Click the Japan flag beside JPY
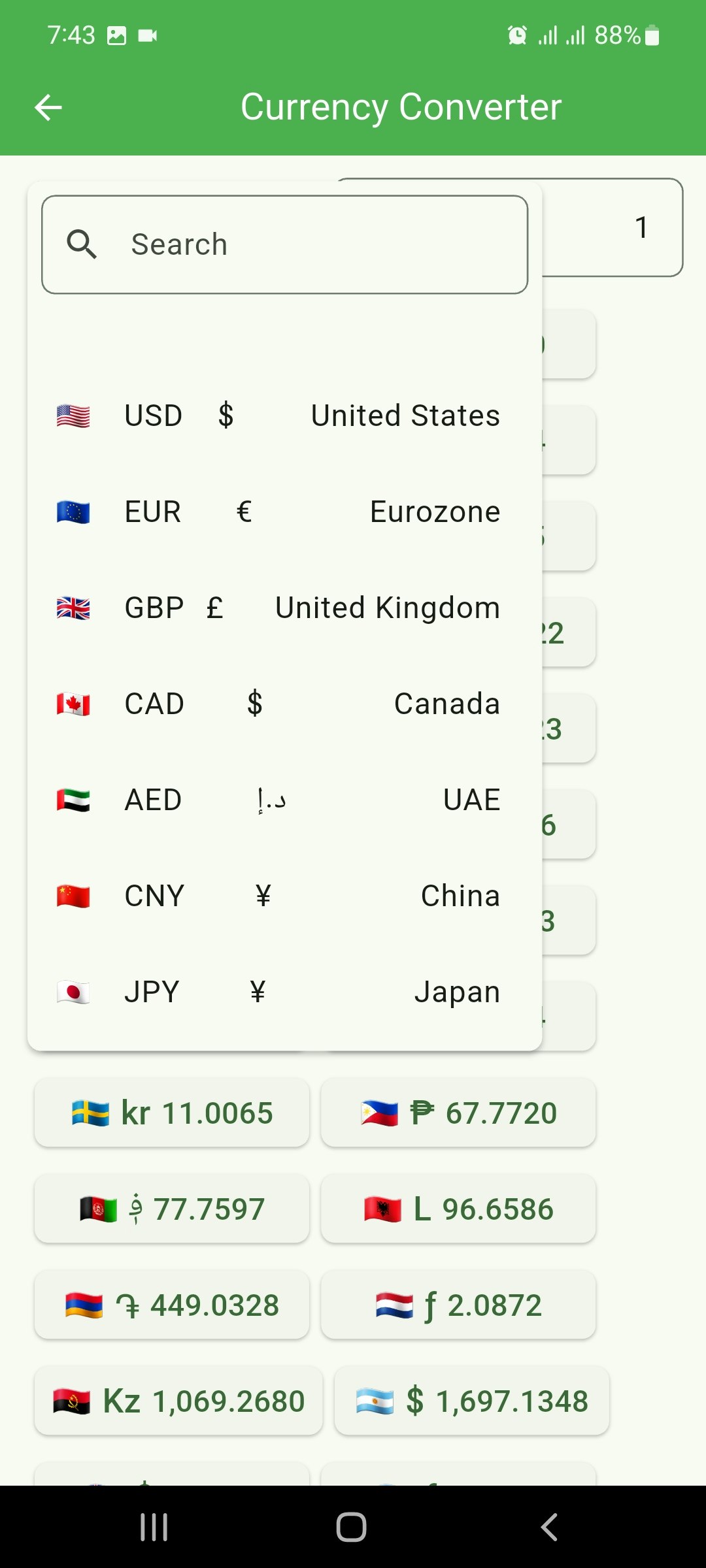 coord(73,991)
